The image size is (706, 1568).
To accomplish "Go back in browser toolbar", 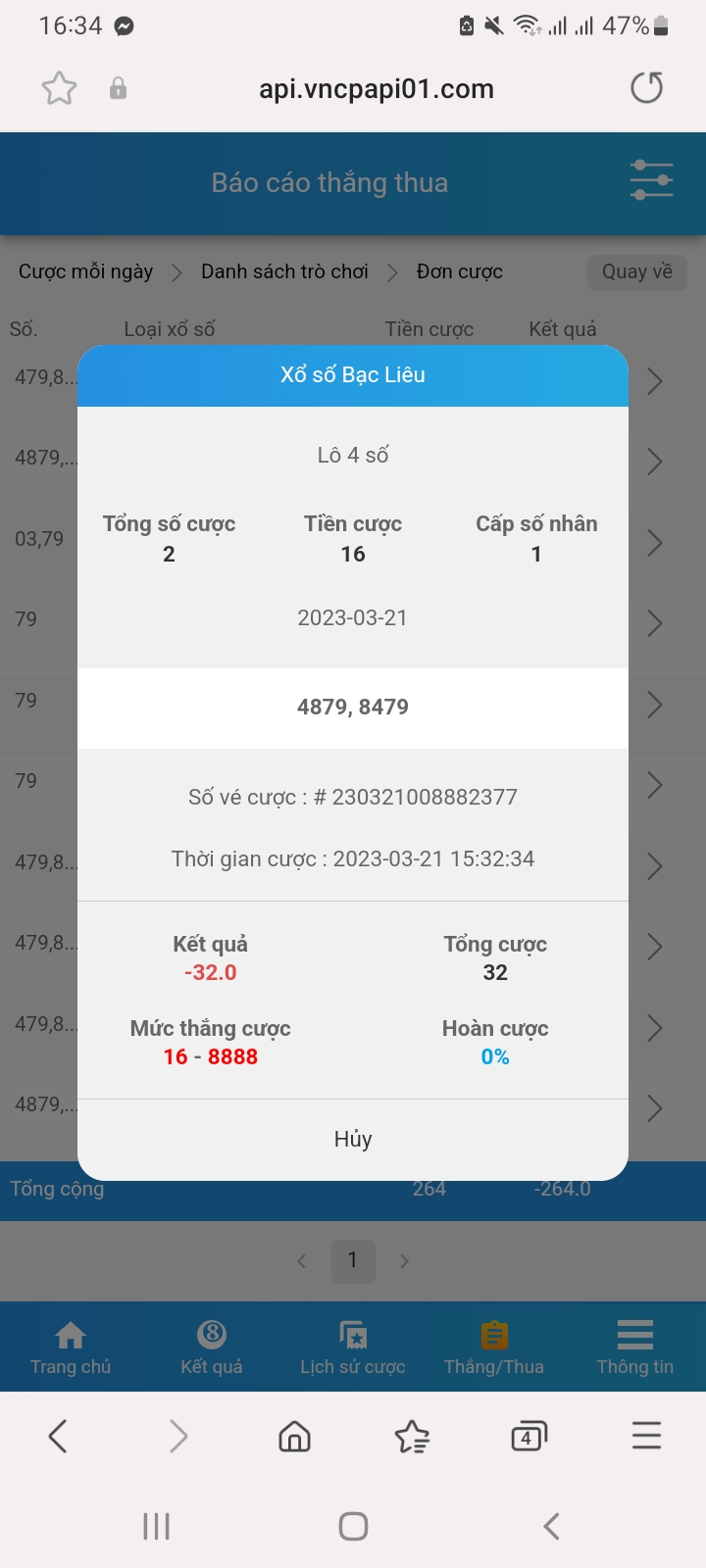I will point(58,1437).
